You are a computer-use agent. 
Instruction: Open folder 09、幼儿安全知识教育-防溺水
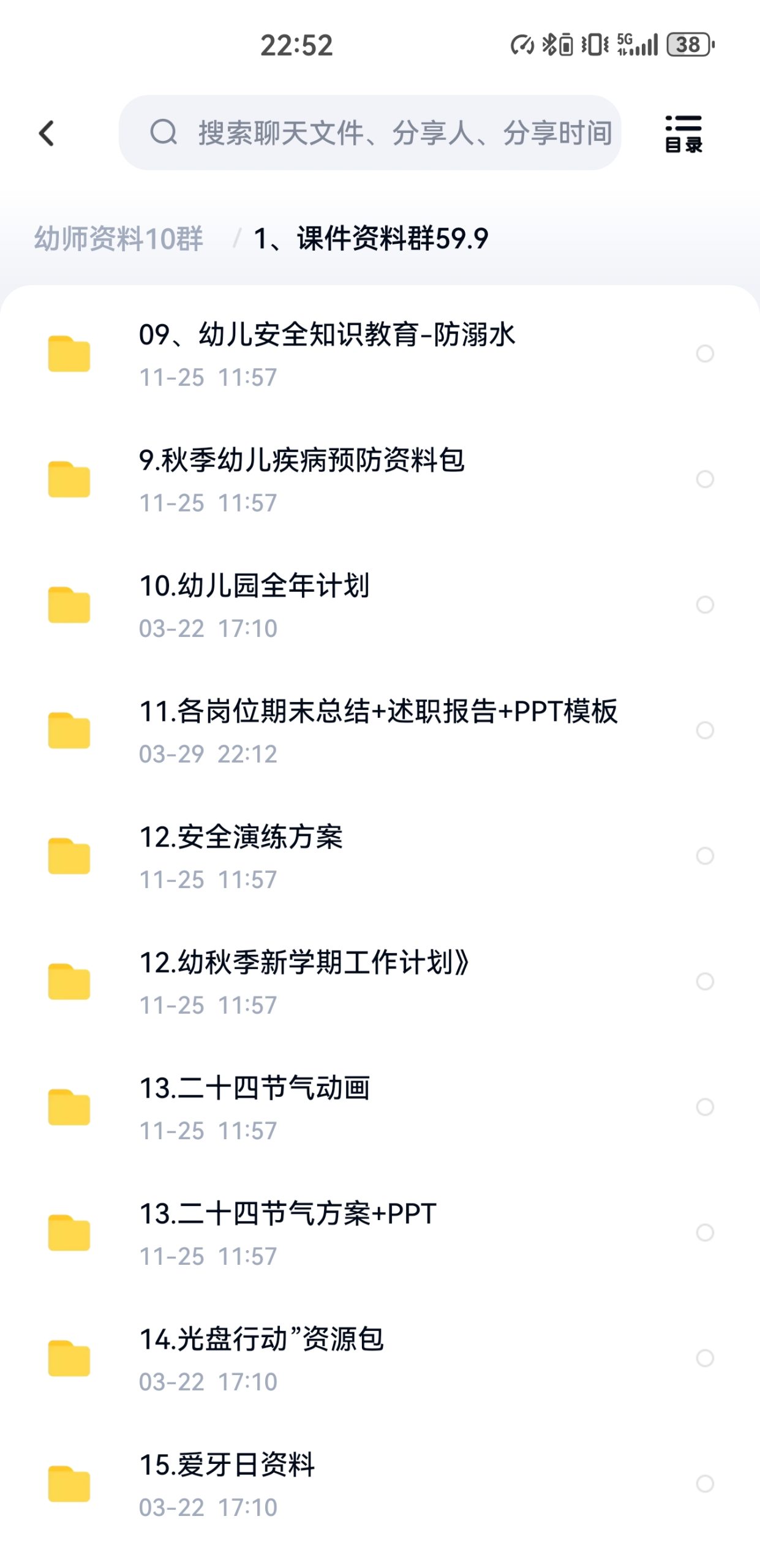pos(327,353)
